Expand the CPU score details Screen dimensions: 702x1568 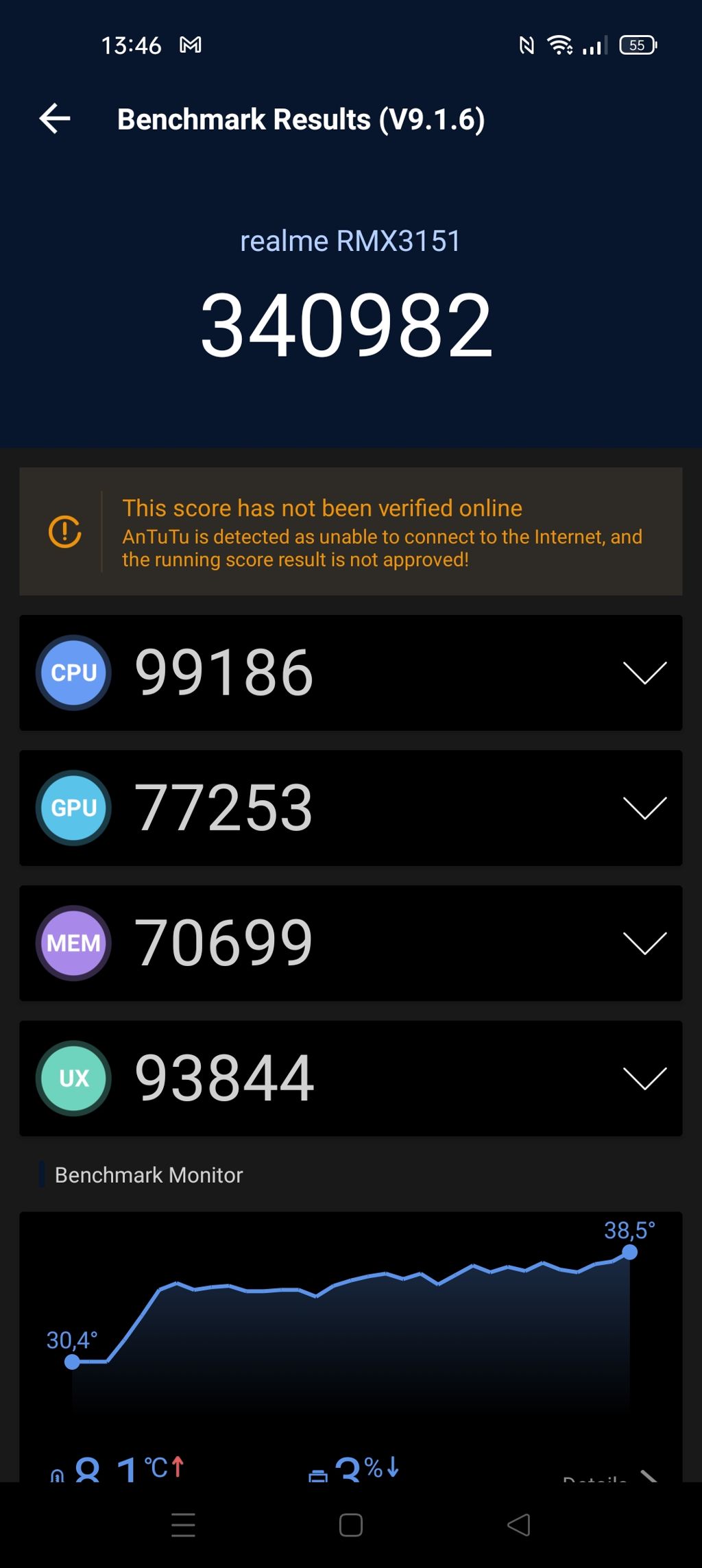[644, 673]
